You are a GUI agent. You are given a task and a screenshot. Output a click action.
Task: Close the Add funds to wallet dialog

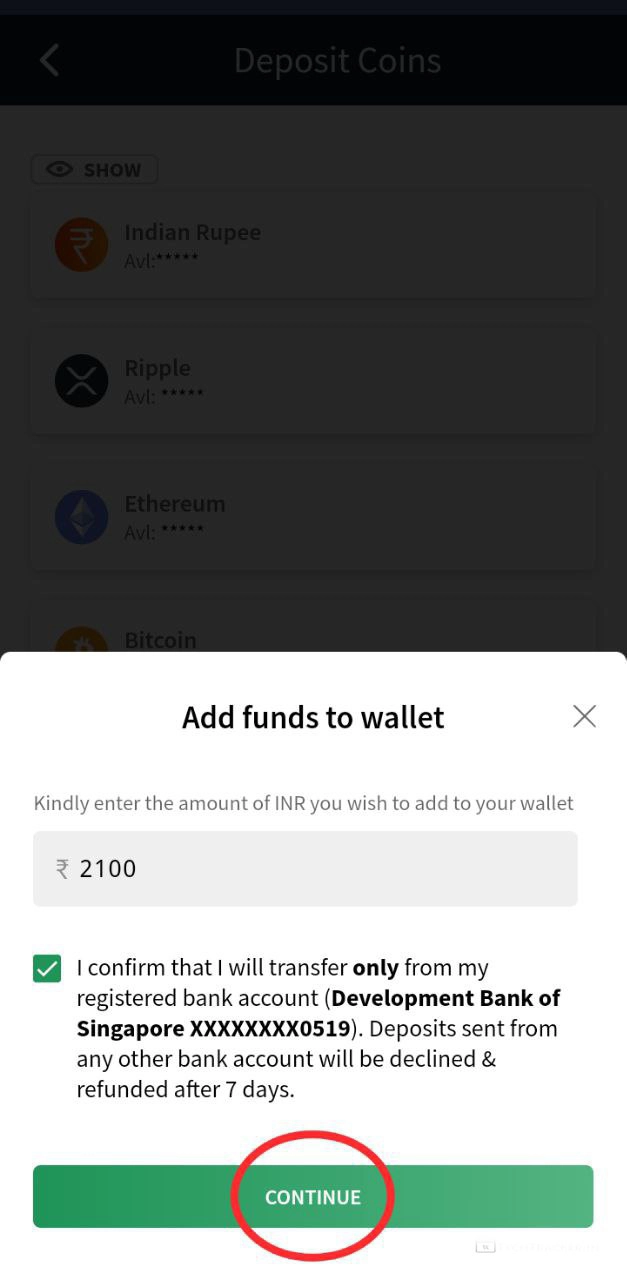click(x=584, y=716)
